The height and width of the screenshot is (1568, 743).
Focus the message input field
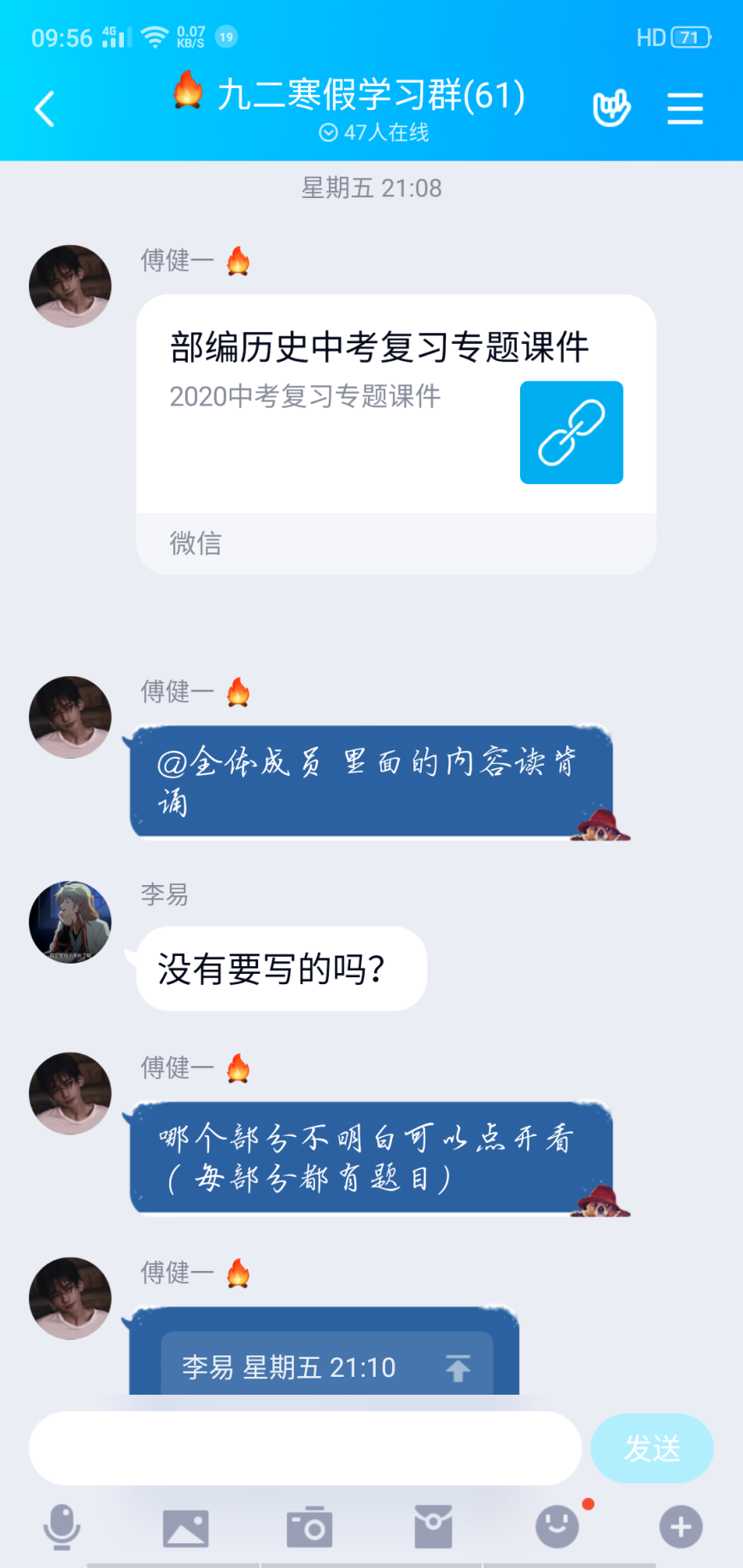(305, 1448)
